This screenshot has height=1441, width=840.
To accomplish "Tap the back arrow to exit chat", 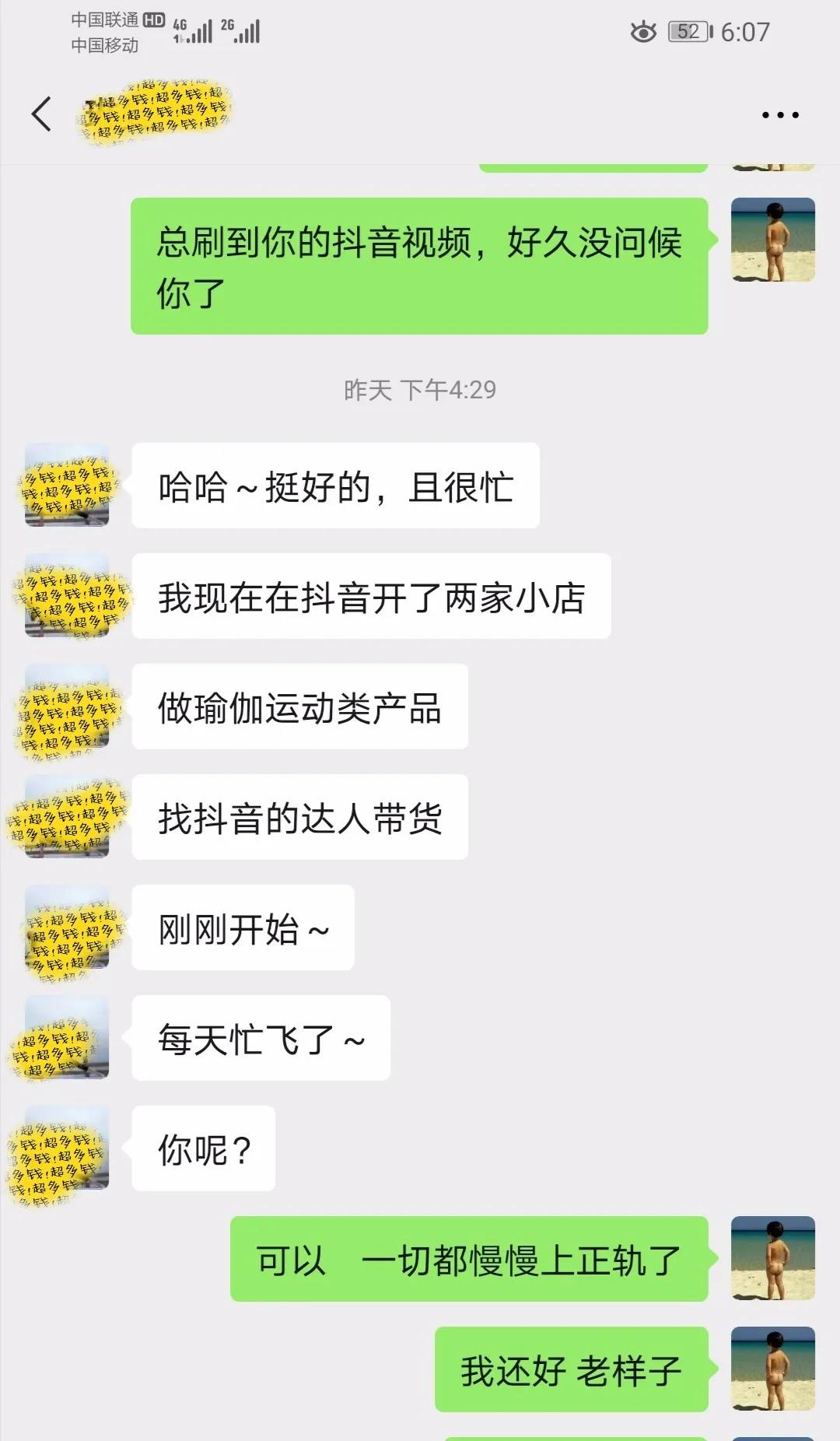I will click(42, 113).
